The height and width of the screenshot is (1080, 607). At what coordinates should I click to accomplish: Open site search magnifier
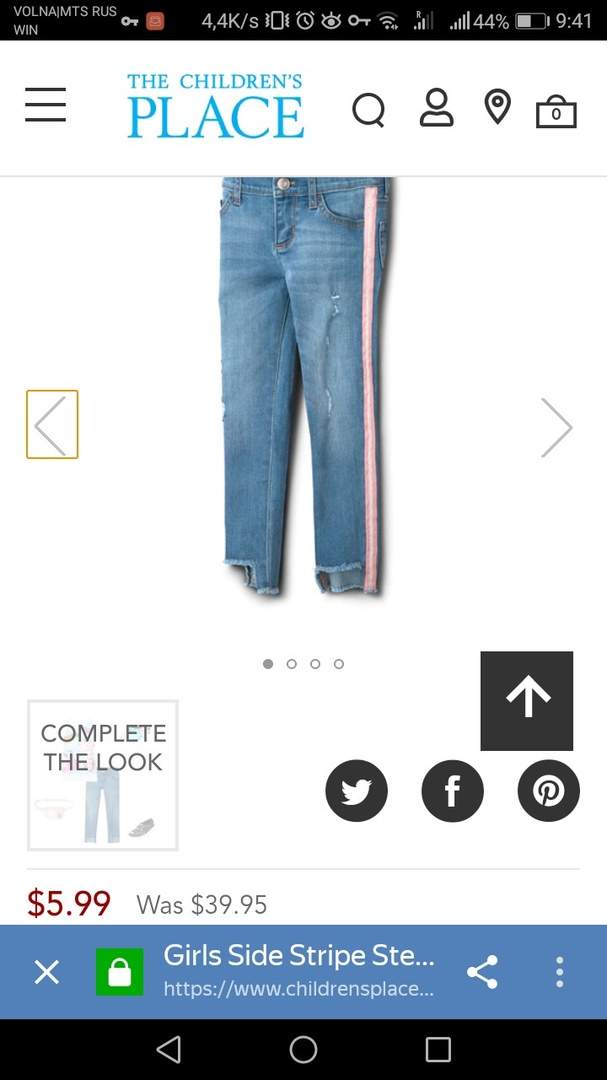(x=369, y=110)
